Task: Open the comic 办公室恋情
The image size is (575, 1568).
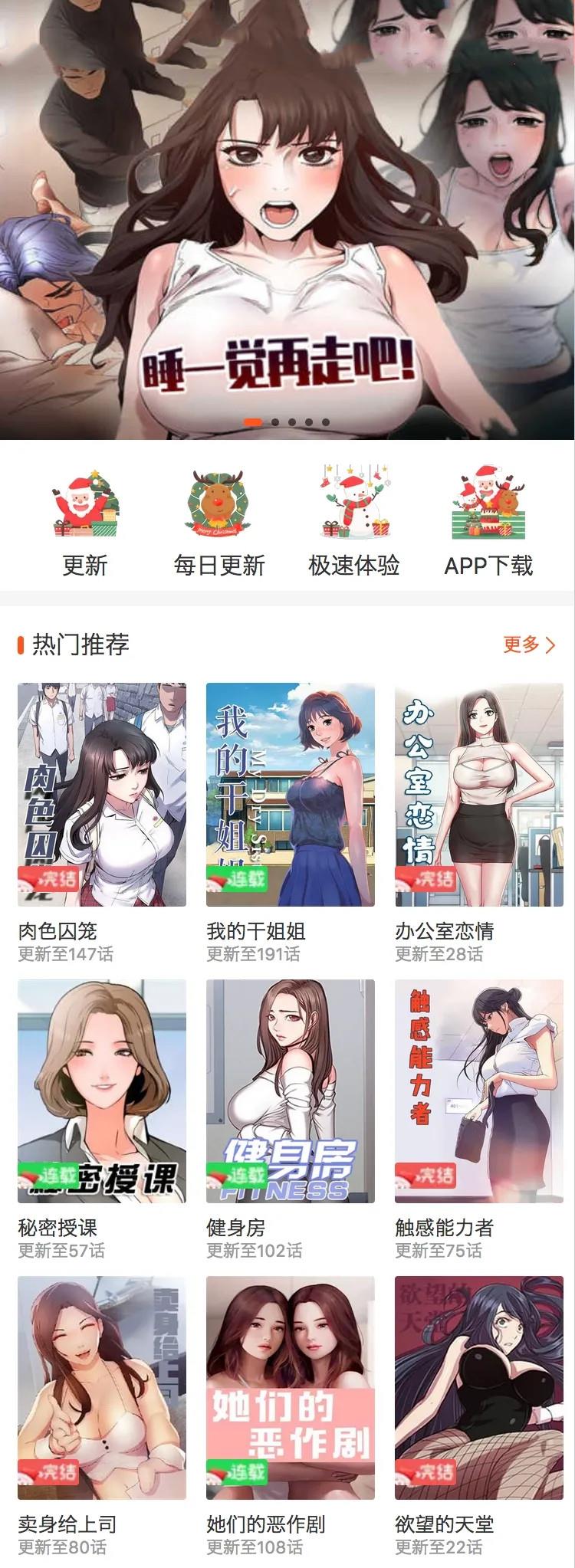Action: pos(479,795)
